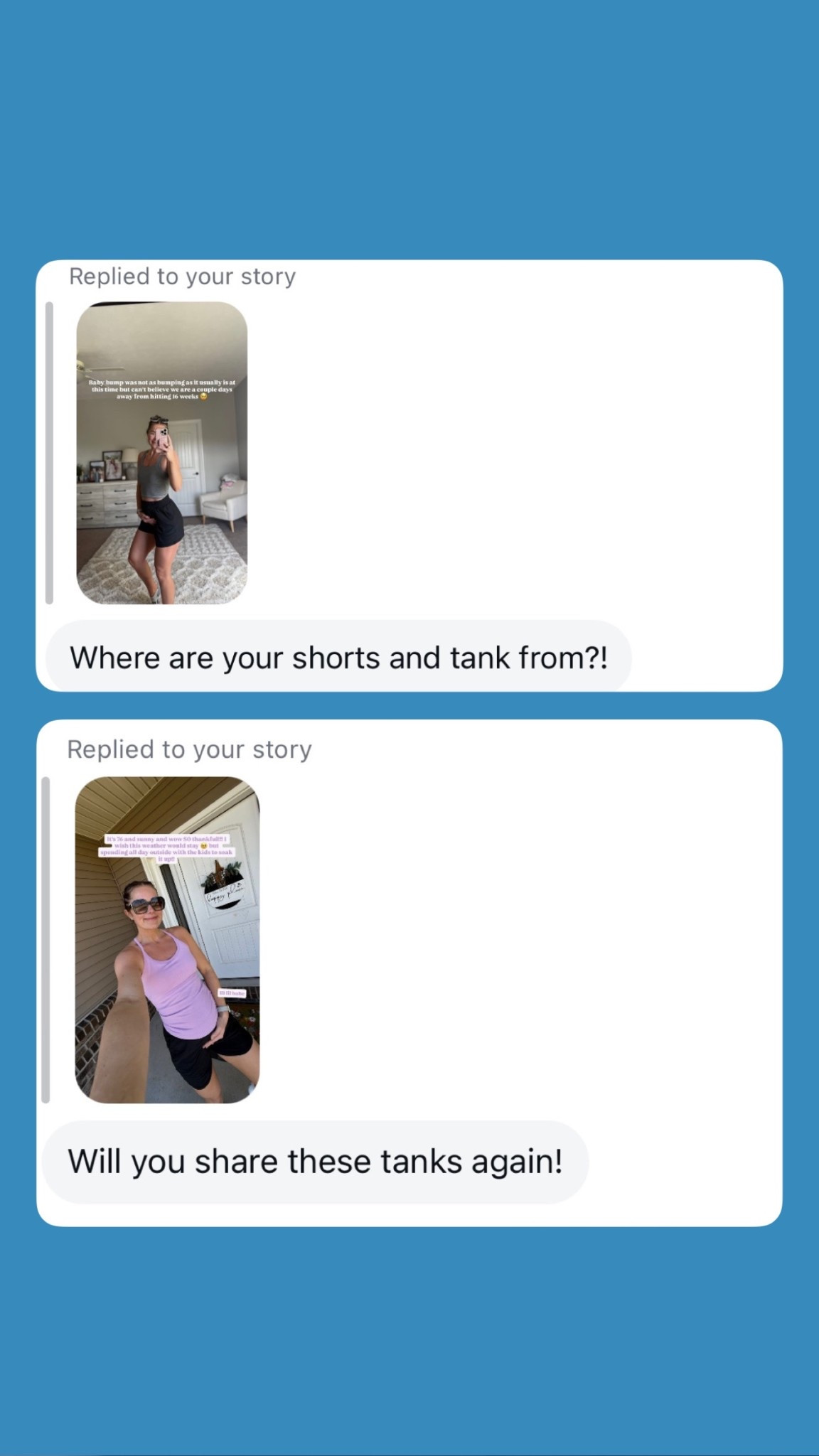The image size is (819, 1456).
Task: Open the bedroom mirror selfie story preview
Action: [x=163, y=453]
